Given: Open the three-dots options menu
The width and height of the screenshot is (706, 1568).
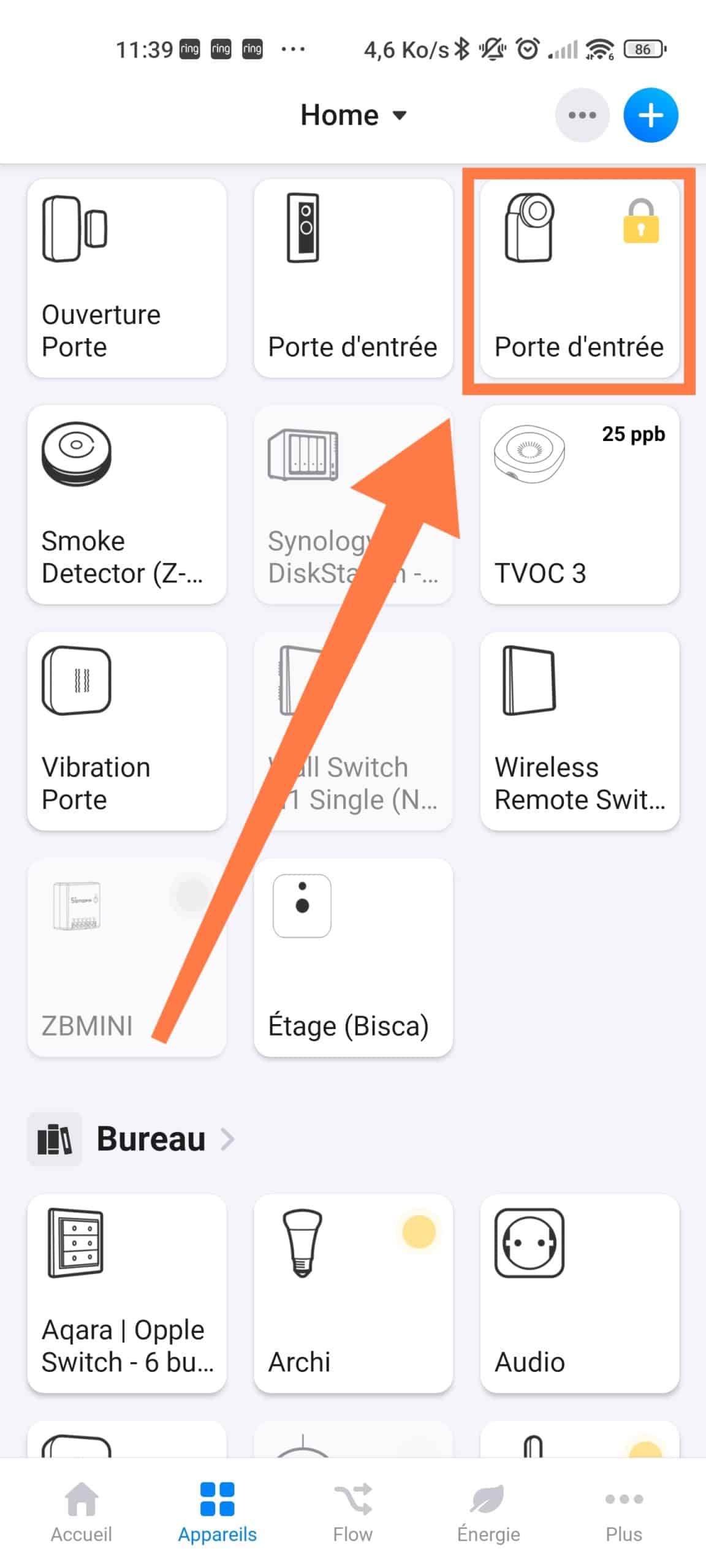Looking at the screenshot, I should point(582,115).
